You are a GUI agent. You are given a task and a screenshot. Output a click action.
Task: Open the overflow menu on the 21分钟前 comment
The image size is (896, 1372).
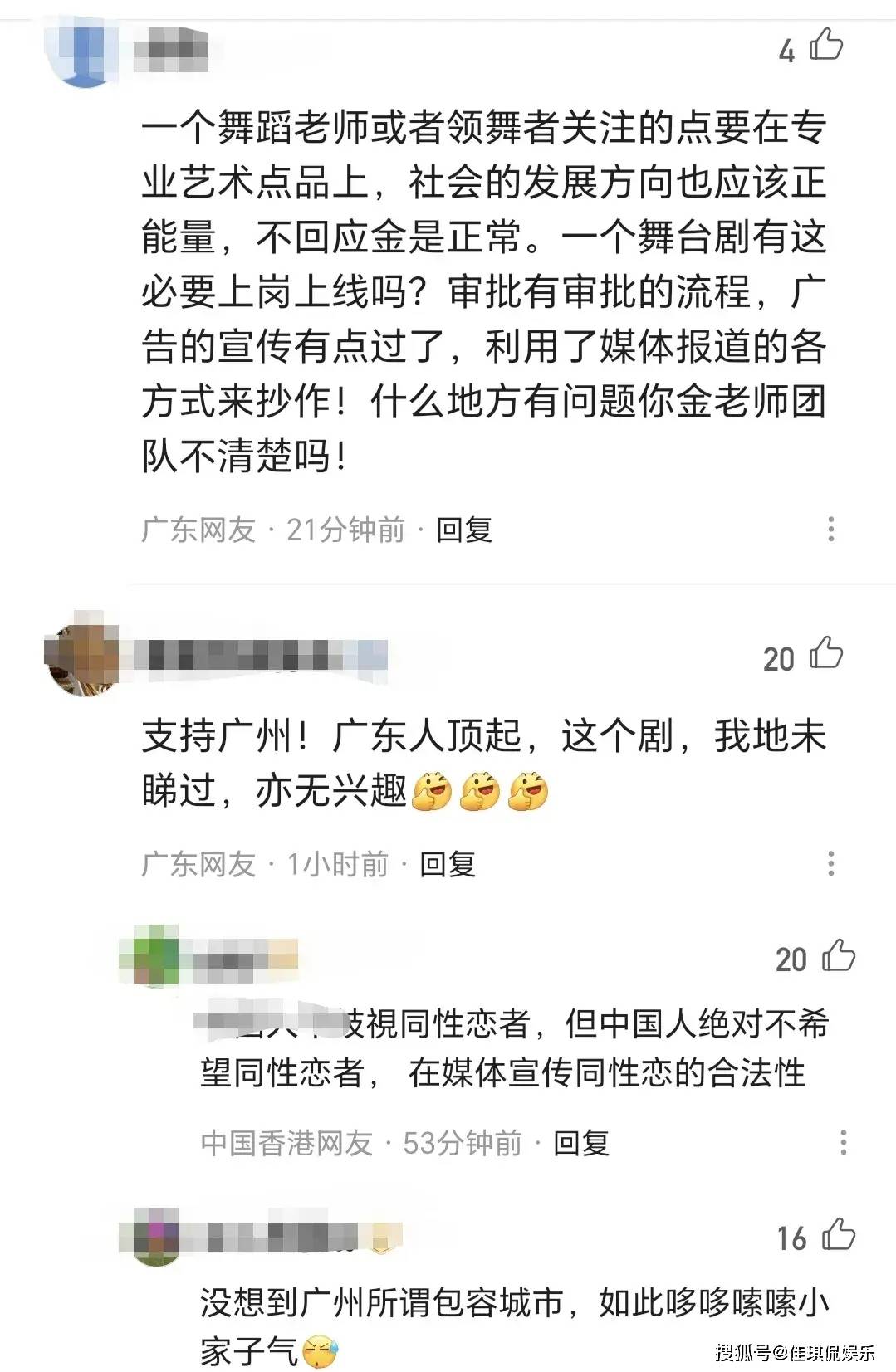(830, 530)
